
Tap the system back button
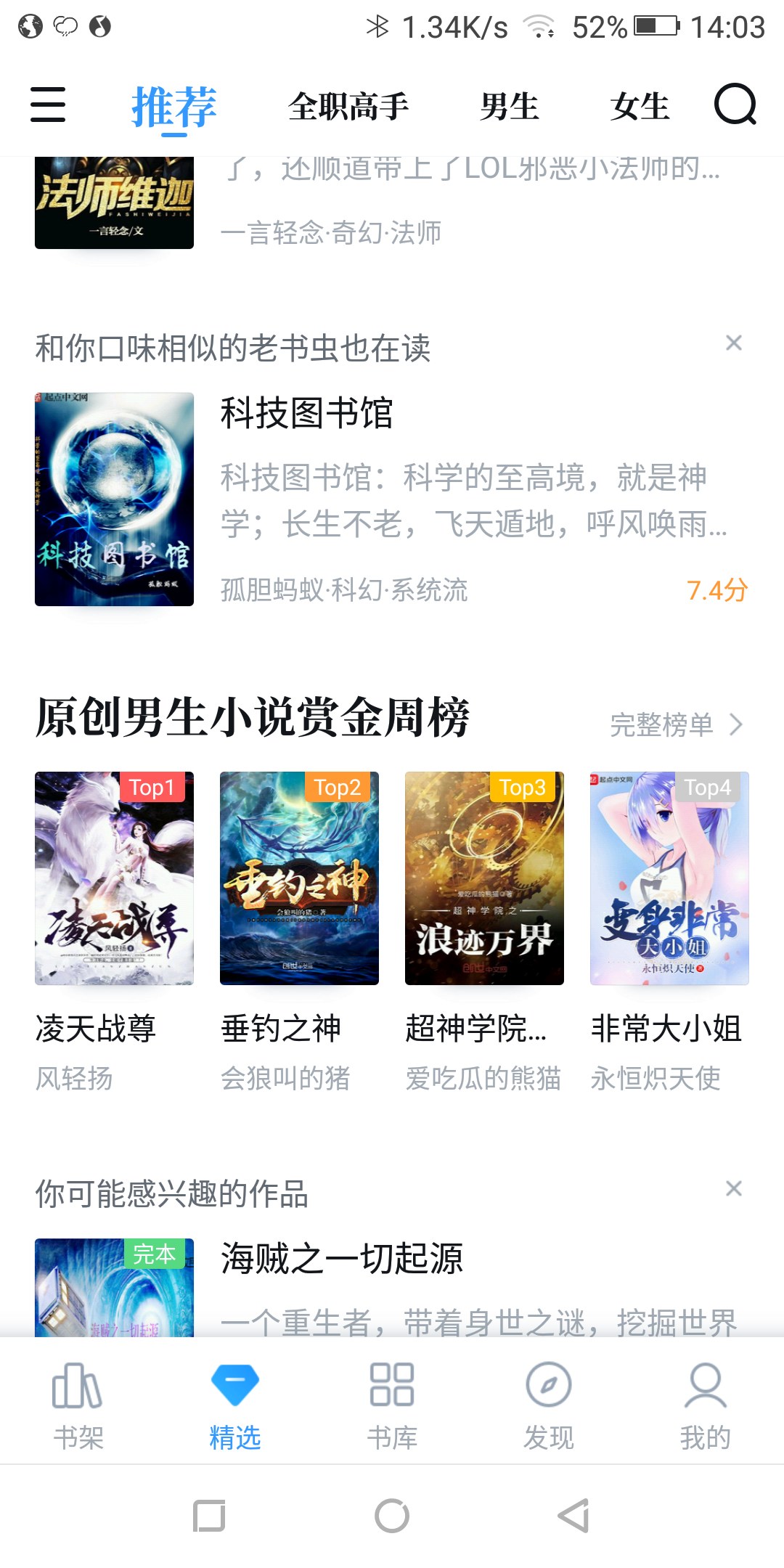click(x=573, y=1516)
